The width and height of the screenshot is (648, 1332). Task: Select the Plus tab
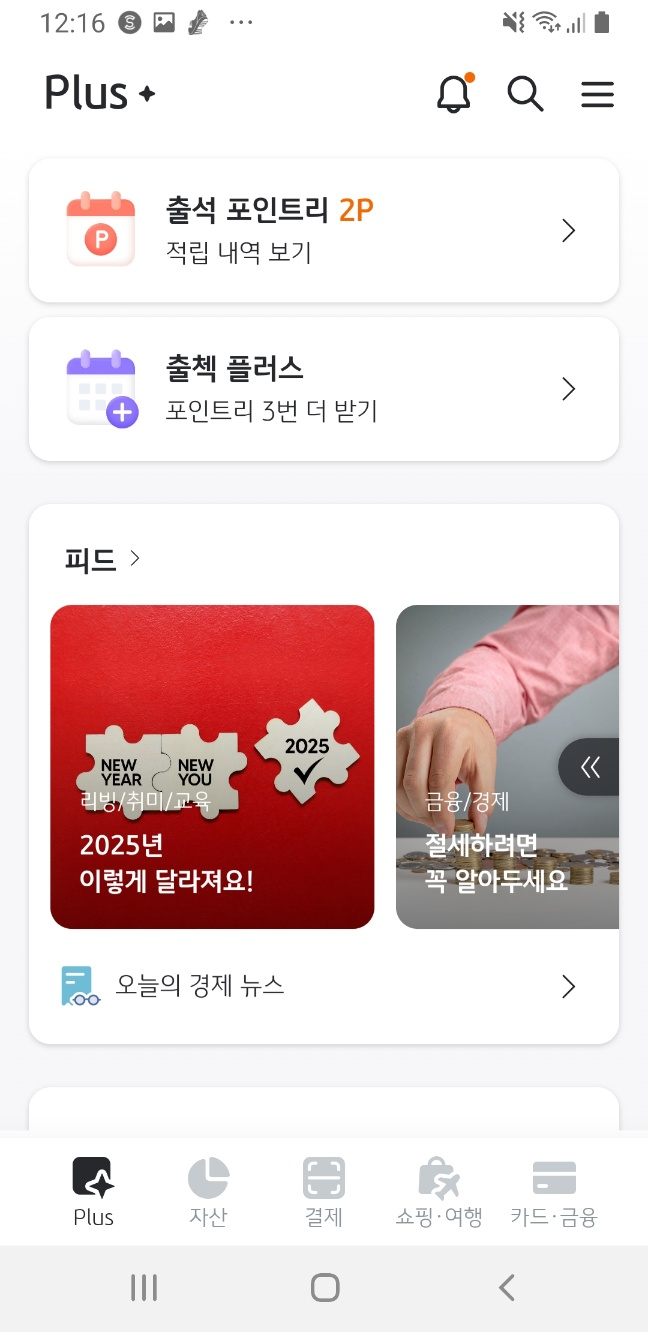(93, 1192)
